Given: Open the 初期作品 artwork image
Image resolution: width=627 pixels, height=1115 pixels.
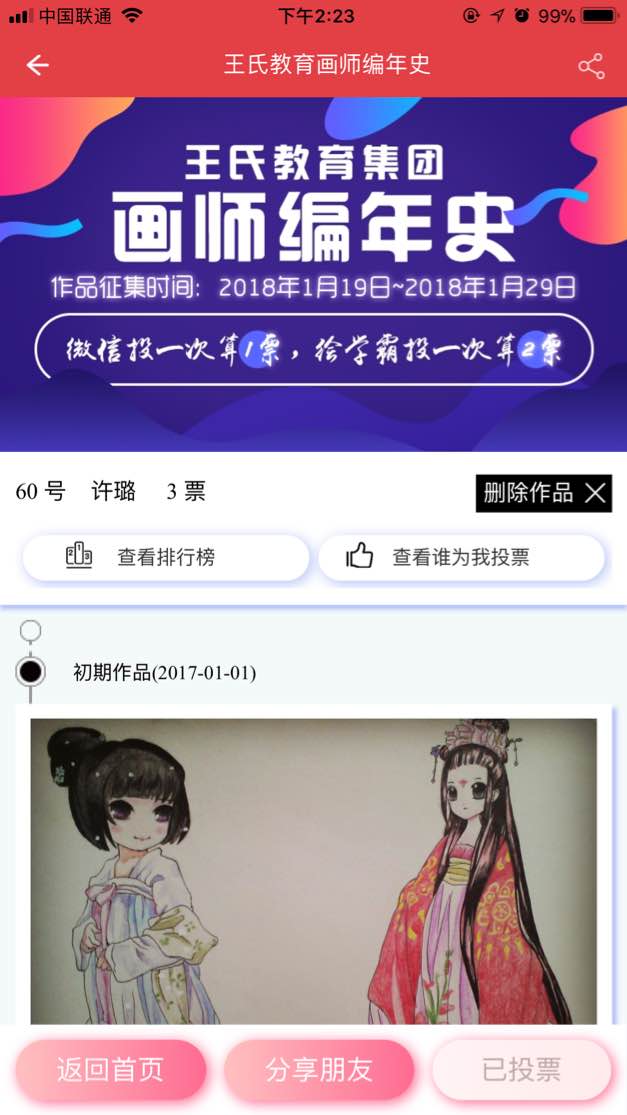Looking at the screenshot, I should pos(313,870).
